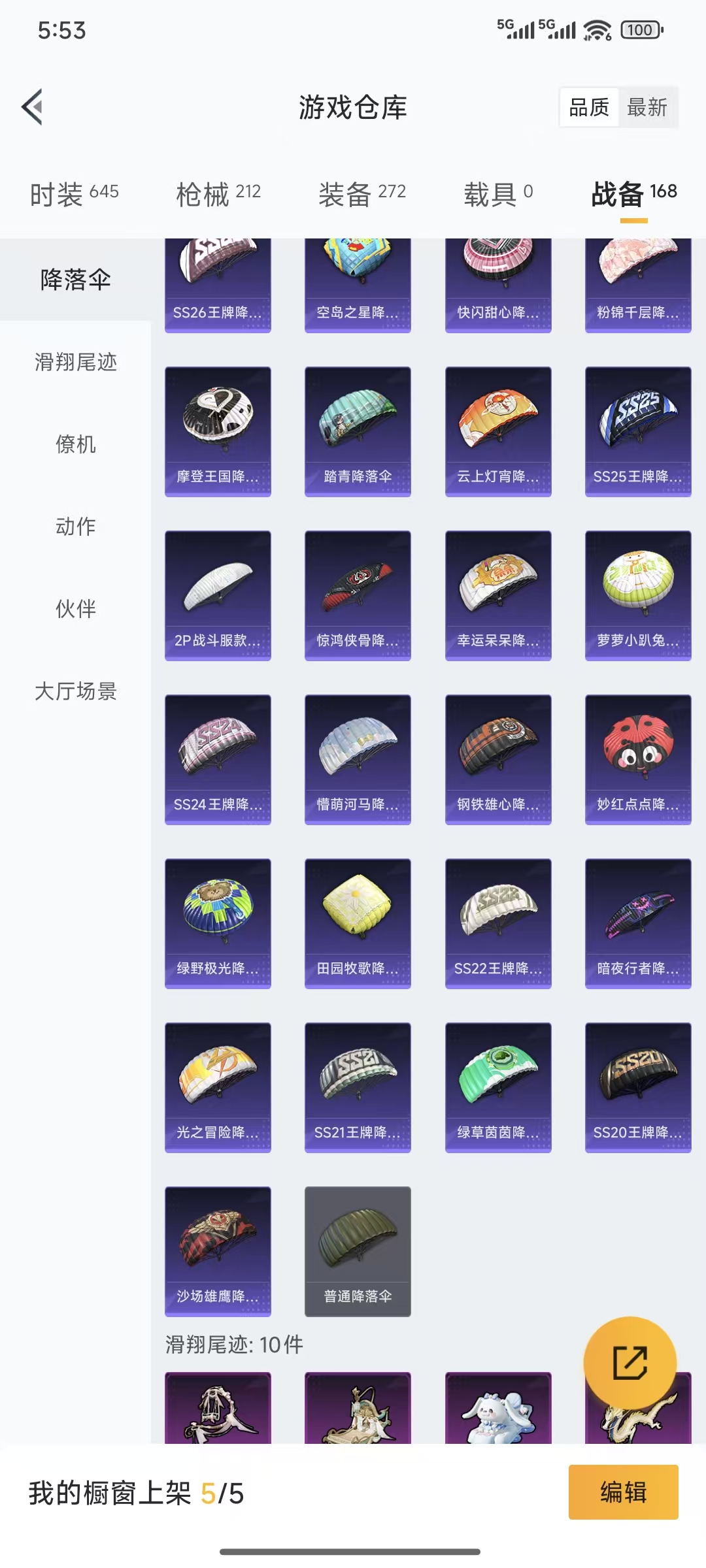The image size is (706, 1568).
Task: Tap the orange share floating button
Action: [630, 1363]
